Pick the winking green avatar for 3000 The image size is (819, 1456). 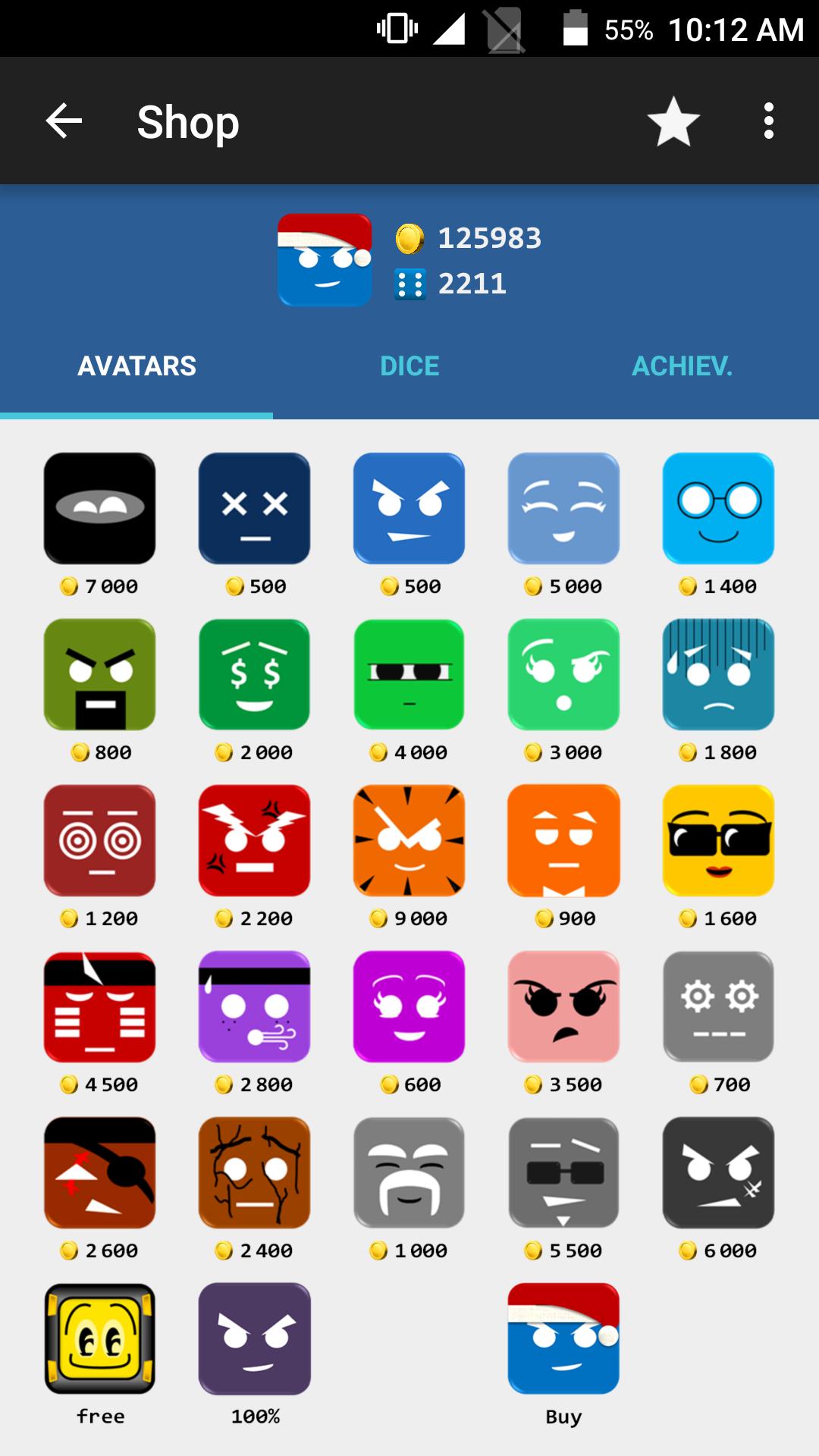(x=563, y=675)
